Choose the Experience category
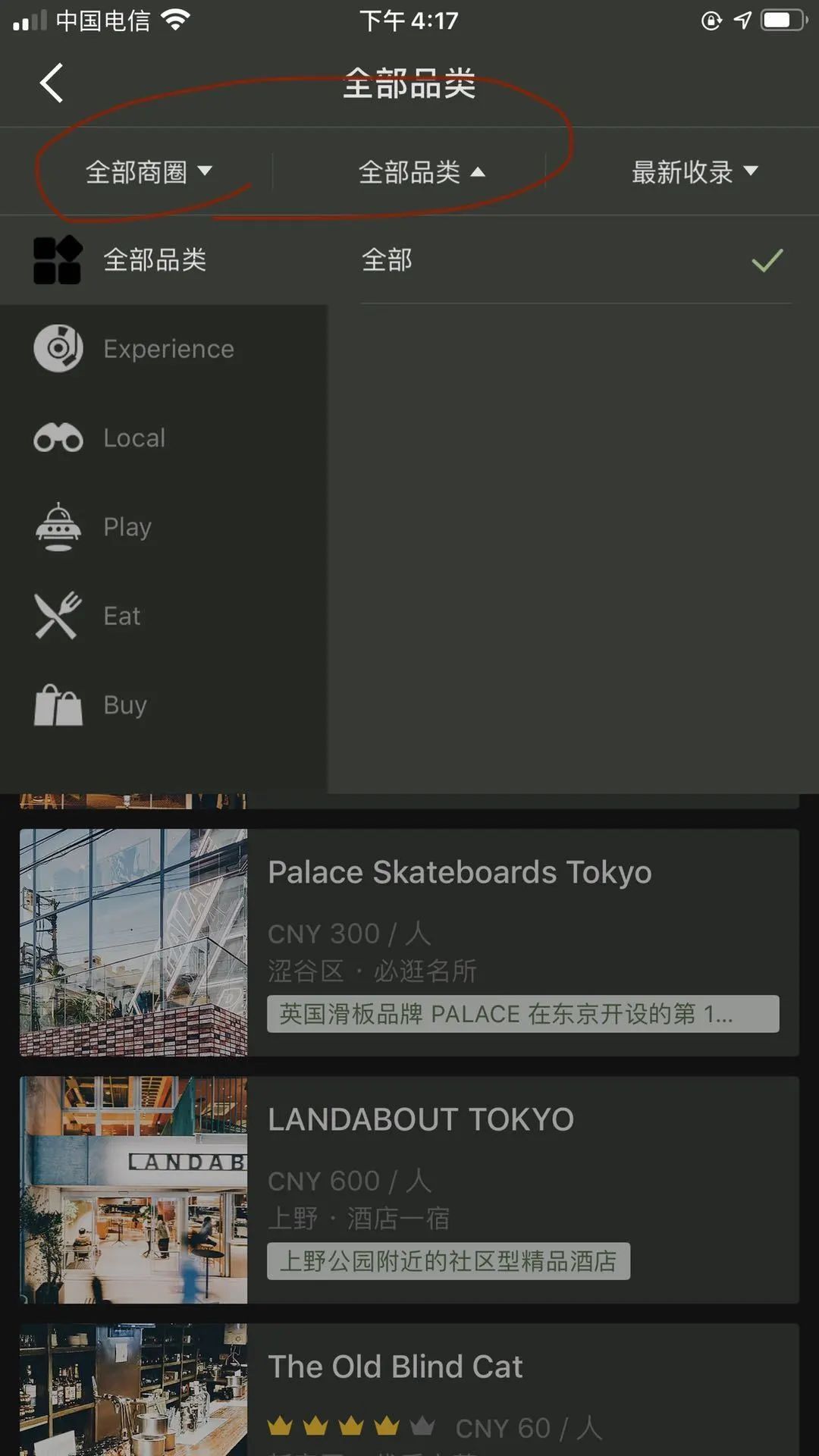Viewport: 819px width, 1456px height. pyautogui.click(x=168, y=349)
